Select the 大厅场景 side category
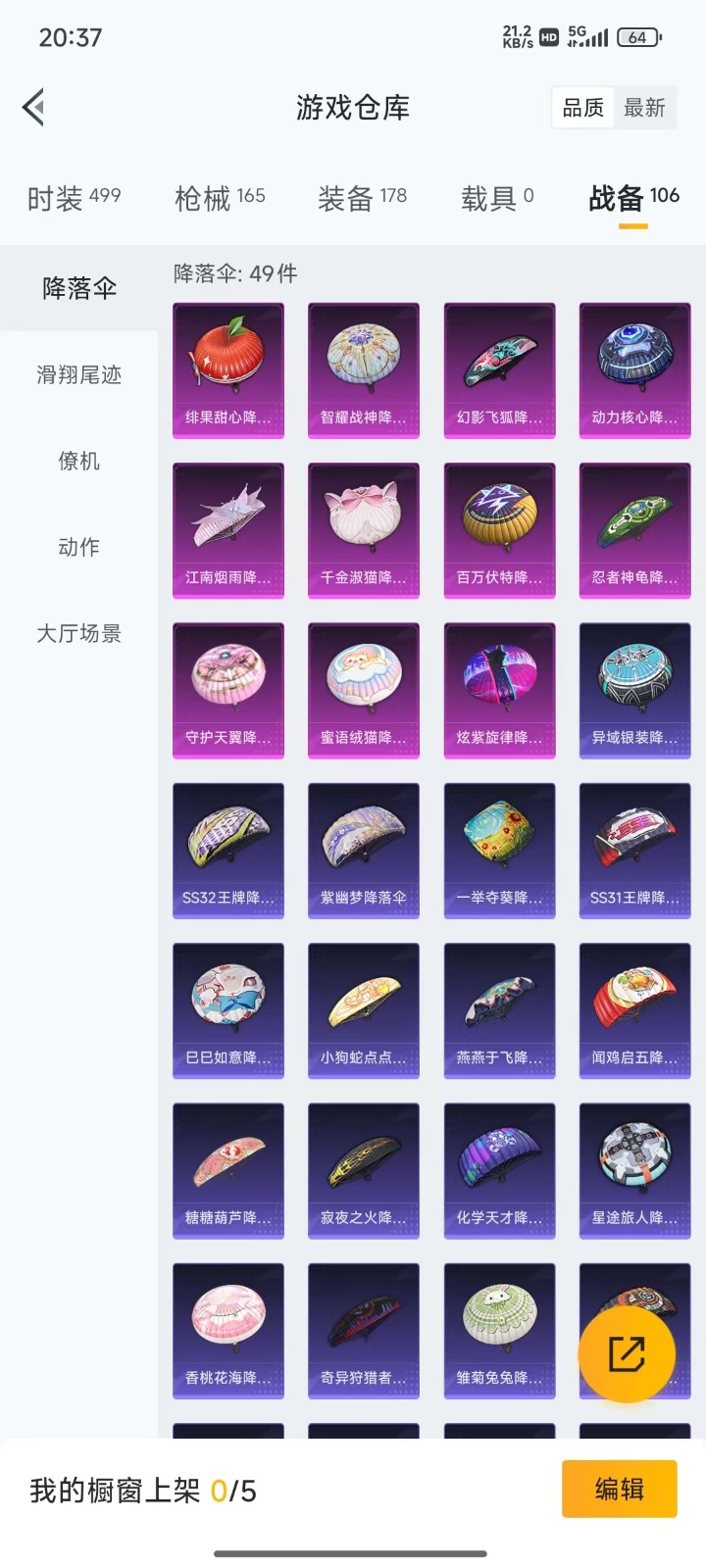The width and height of the screenshot is (706, 1568). [x=79, y=633]
